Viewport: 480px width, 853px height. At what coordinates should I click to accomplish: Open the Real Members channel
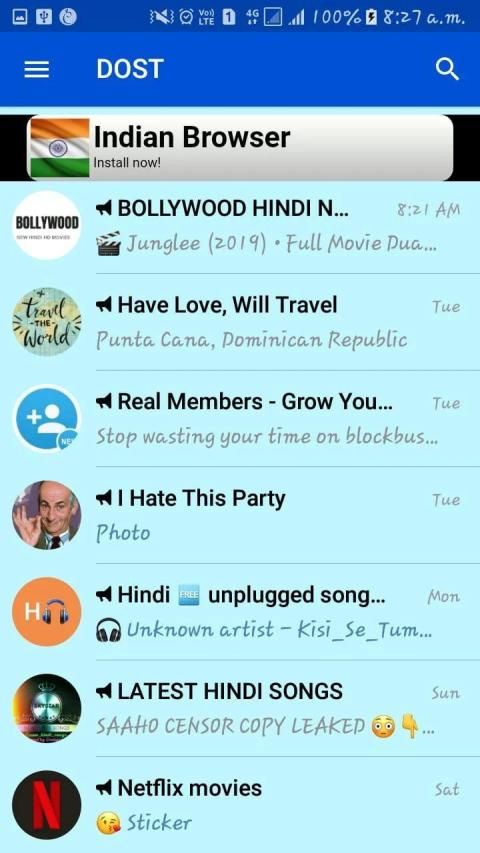point(240,418)
